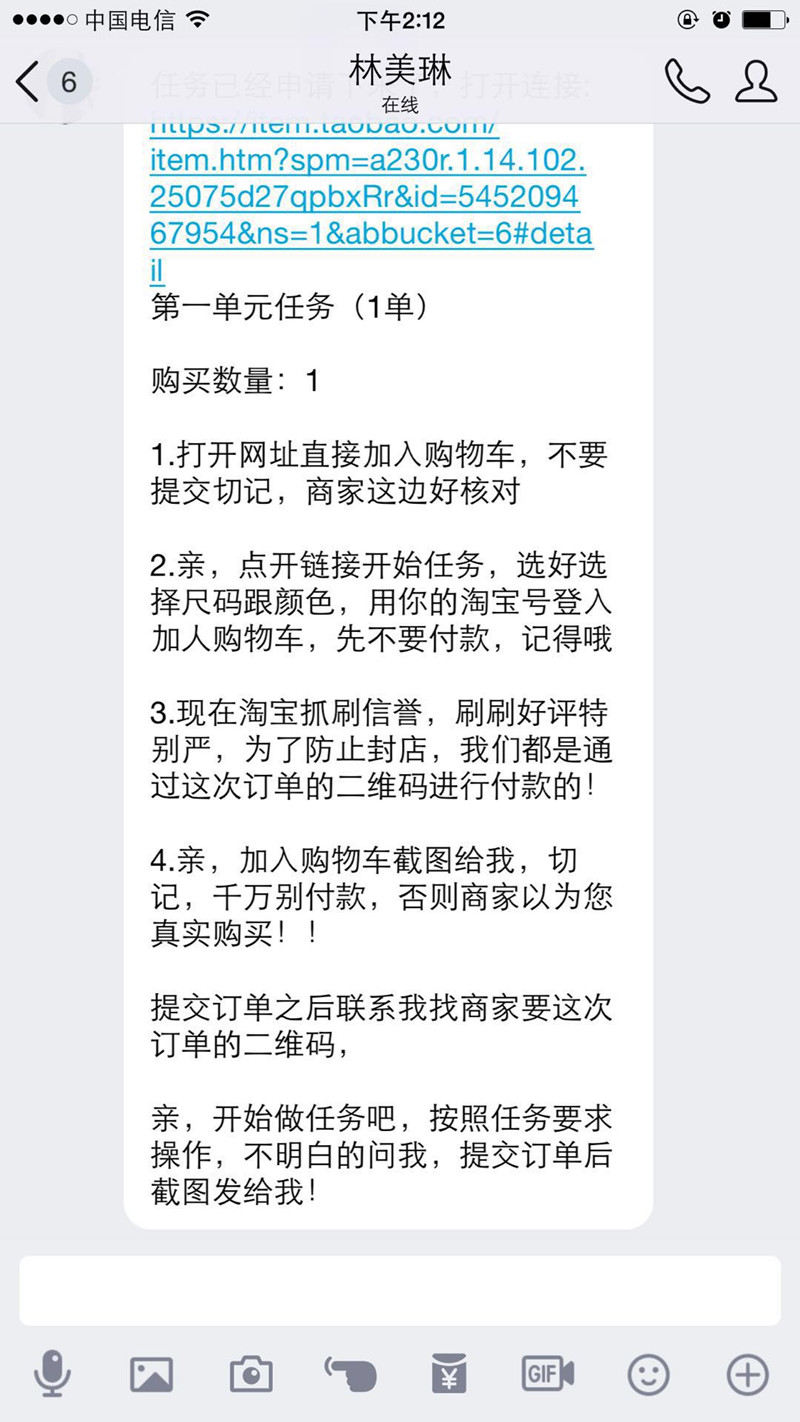Open the photo gallery picker
This screenshot has height=1422, width=800.
[151, 1375]
